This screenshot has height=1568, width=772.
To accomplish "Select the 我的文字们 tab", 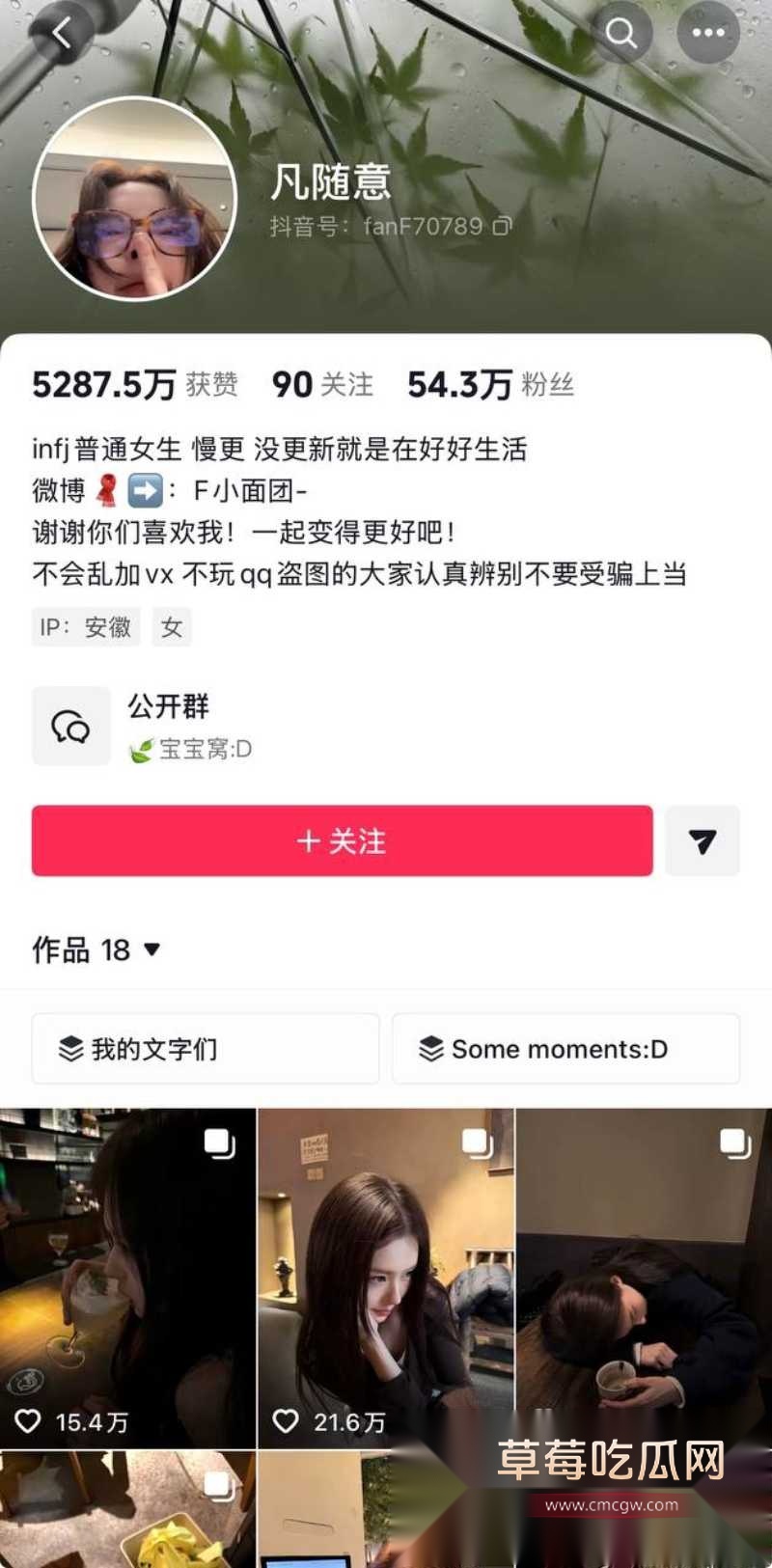I will click(206, 1049).
